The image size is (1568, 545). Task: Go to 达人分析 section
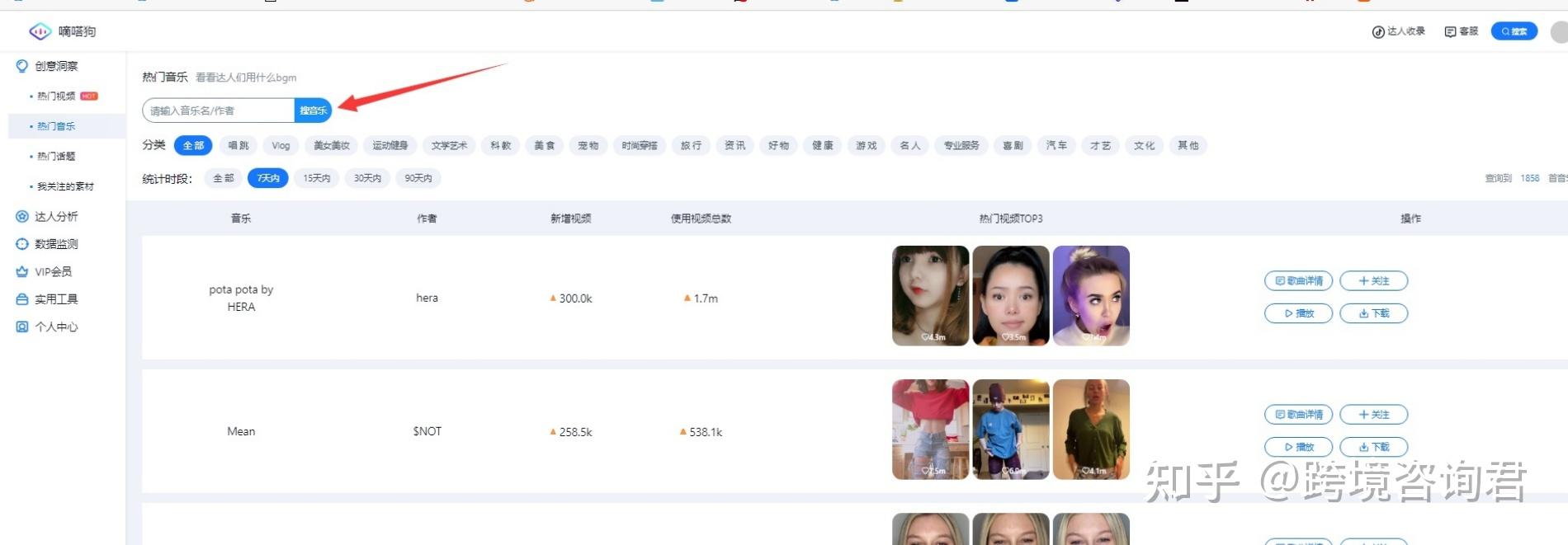coord(56,217)
